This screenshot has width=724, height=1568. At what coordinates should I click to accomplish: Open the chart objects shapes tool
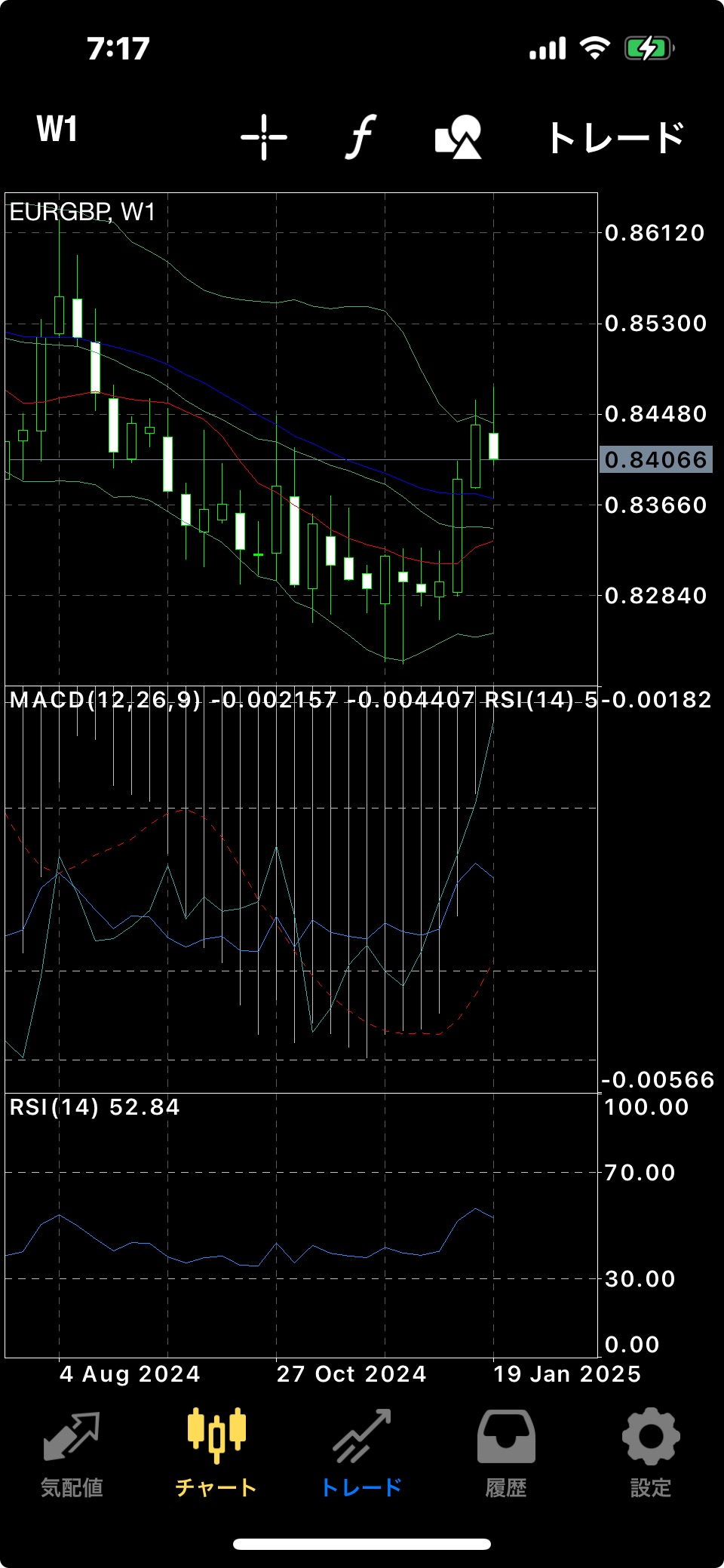click(x=459, y=137)
